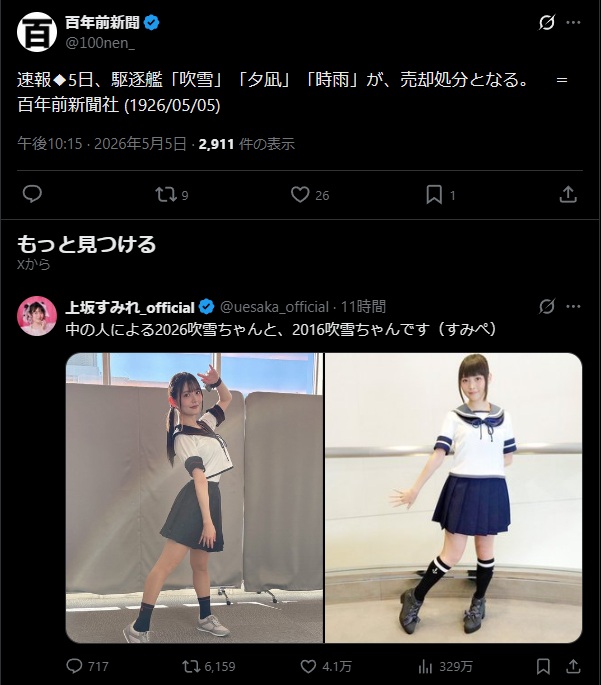
Task: Open the overflow menu on the 百年前新聞 post
Action: pyautogui.click(x=573, y=22)
